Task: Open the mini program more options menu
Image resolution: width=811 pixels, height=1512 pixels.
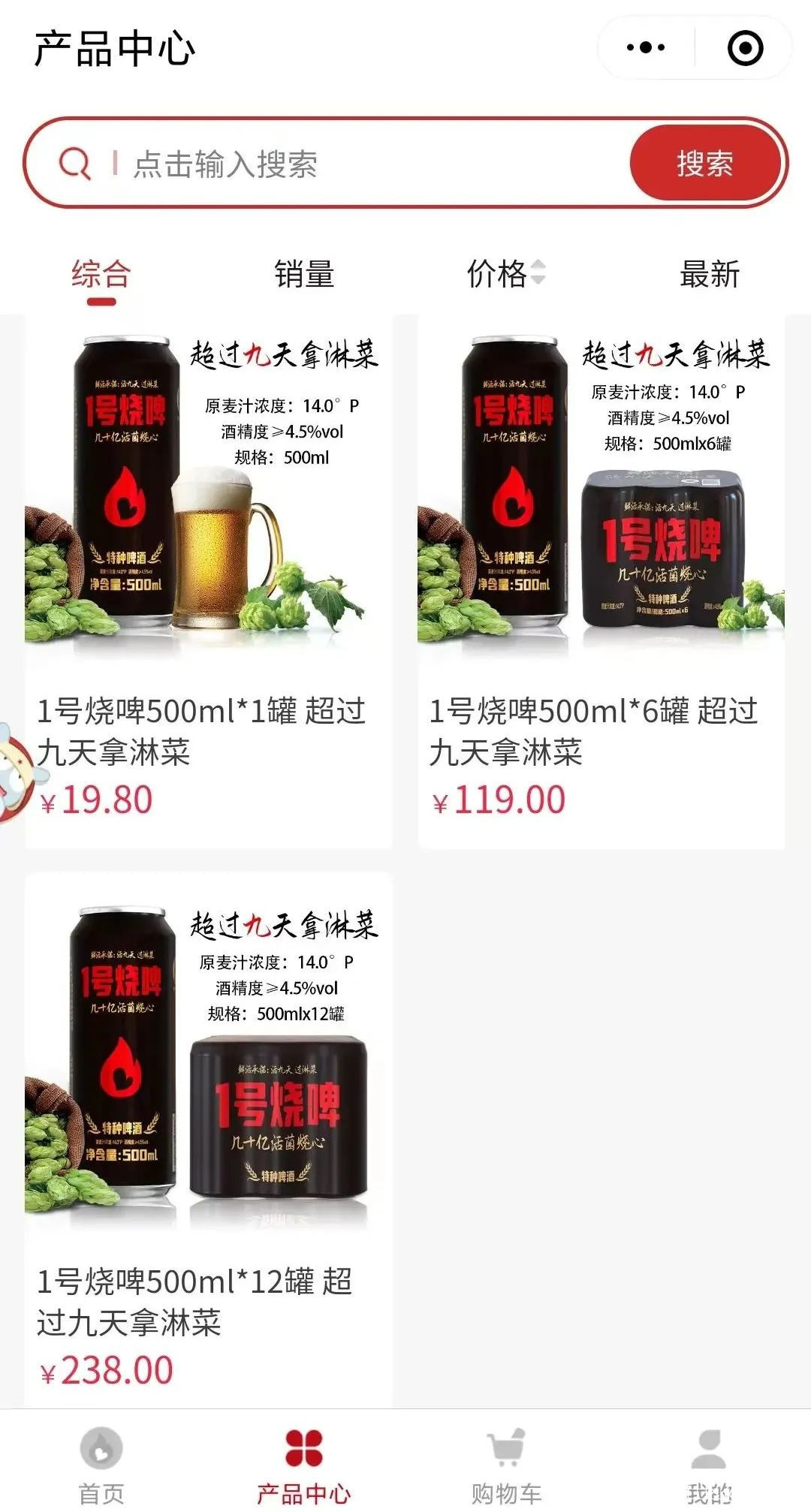Action: point(646,48)
